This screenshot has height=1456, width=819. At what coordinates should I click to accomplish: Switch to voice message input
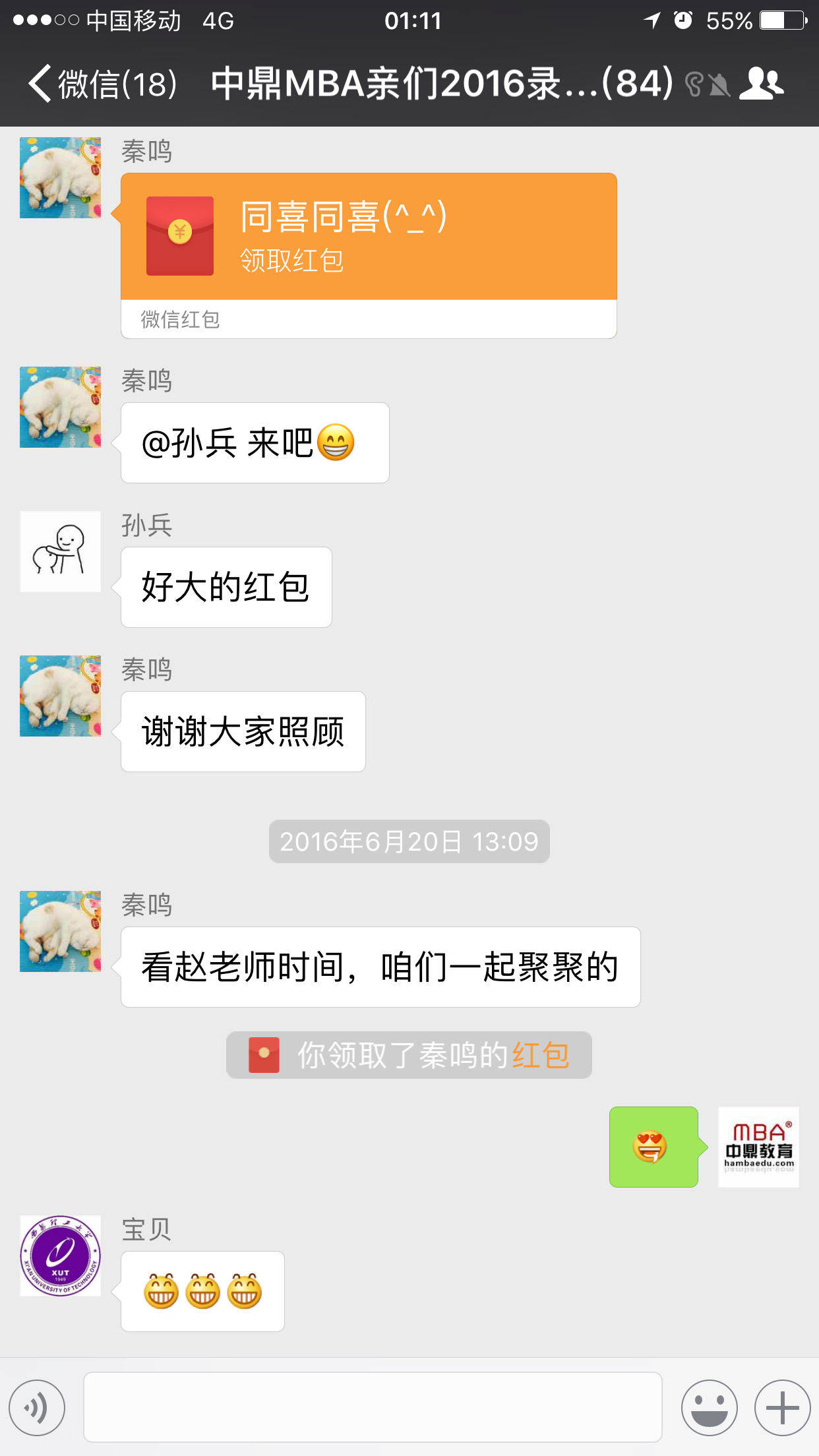[37, 1407]
